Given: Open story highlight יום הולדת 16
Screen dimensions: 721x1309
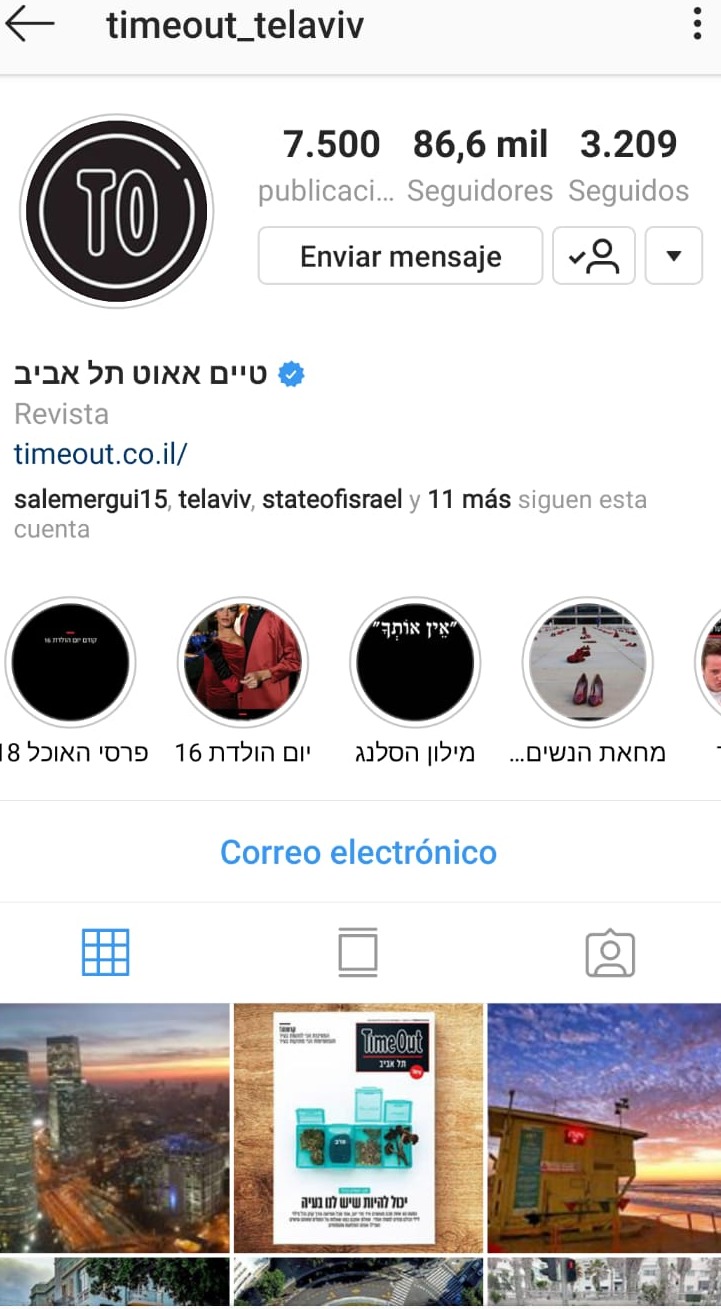Looking at the screenshot, I should [x=243, y=662].
